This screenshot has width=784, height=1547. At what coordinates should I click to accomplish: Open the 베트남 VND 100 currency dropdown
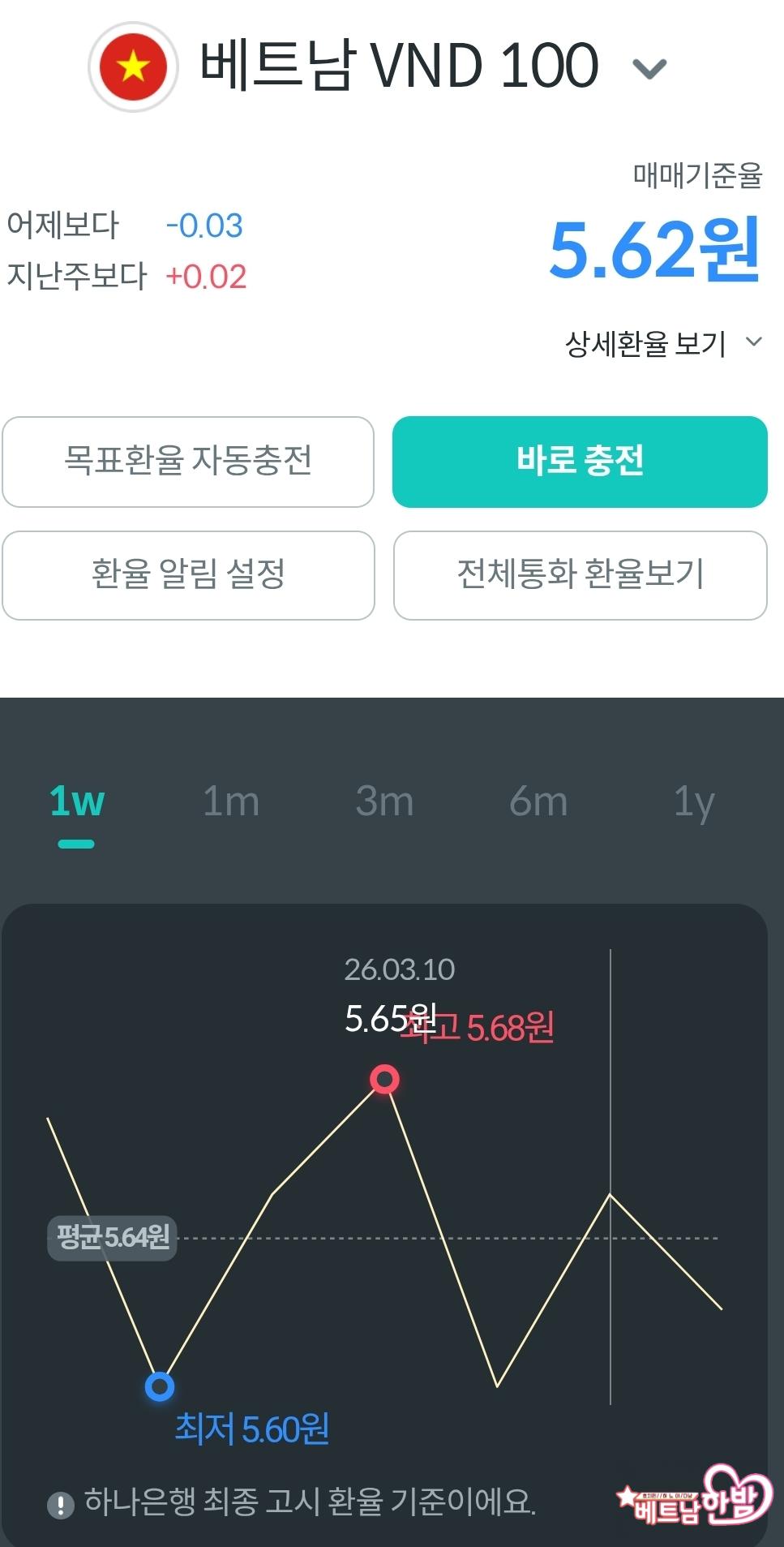pyautogui.click(x=649, y=69)
